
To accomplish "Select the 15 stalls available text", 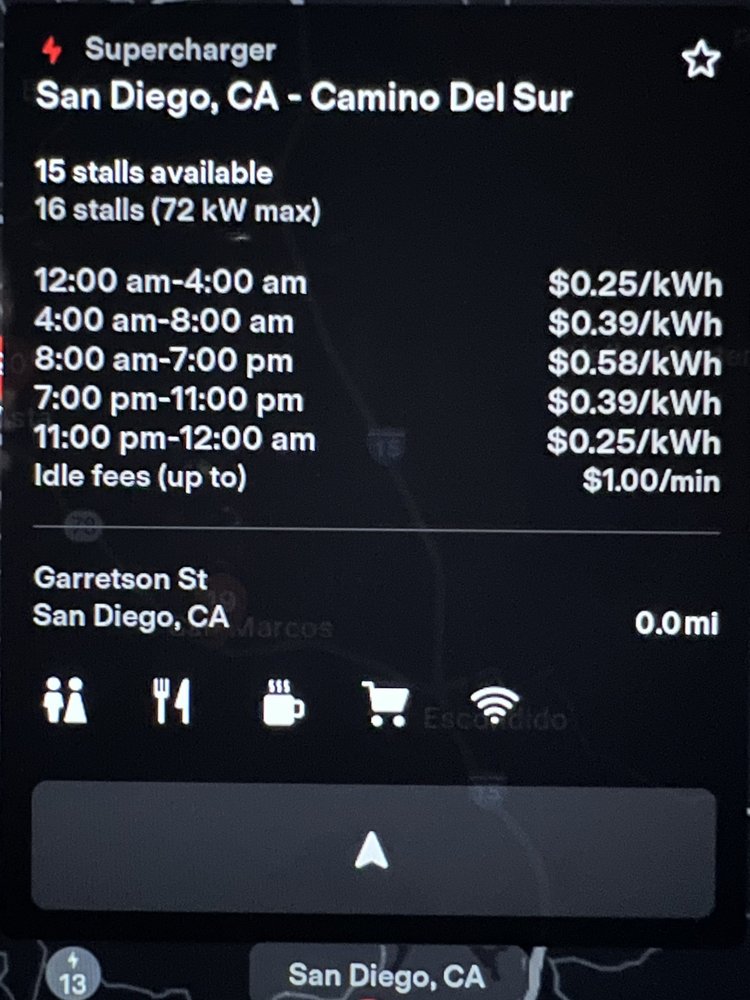I will [152, 172].
